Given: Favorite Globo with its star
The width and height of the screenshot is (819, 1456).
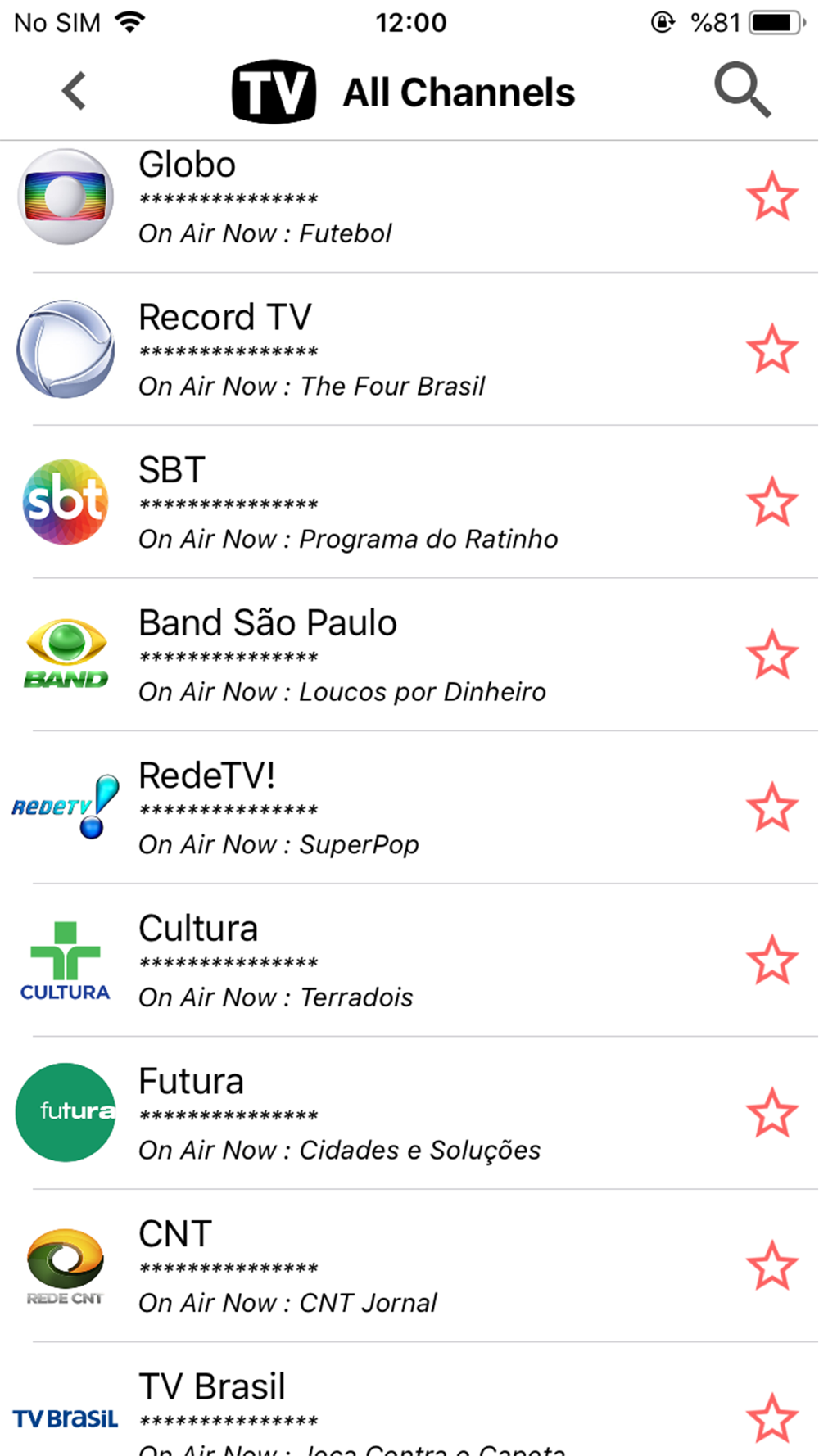Looking at the screenshot, I should point(771,197).
